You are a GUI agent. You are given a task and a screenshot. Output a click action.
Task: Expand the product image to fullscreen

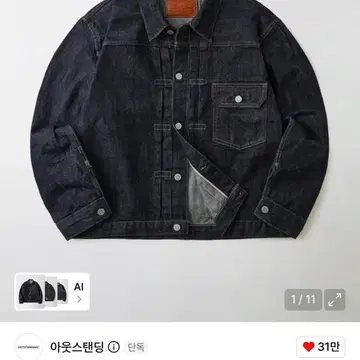335,300
